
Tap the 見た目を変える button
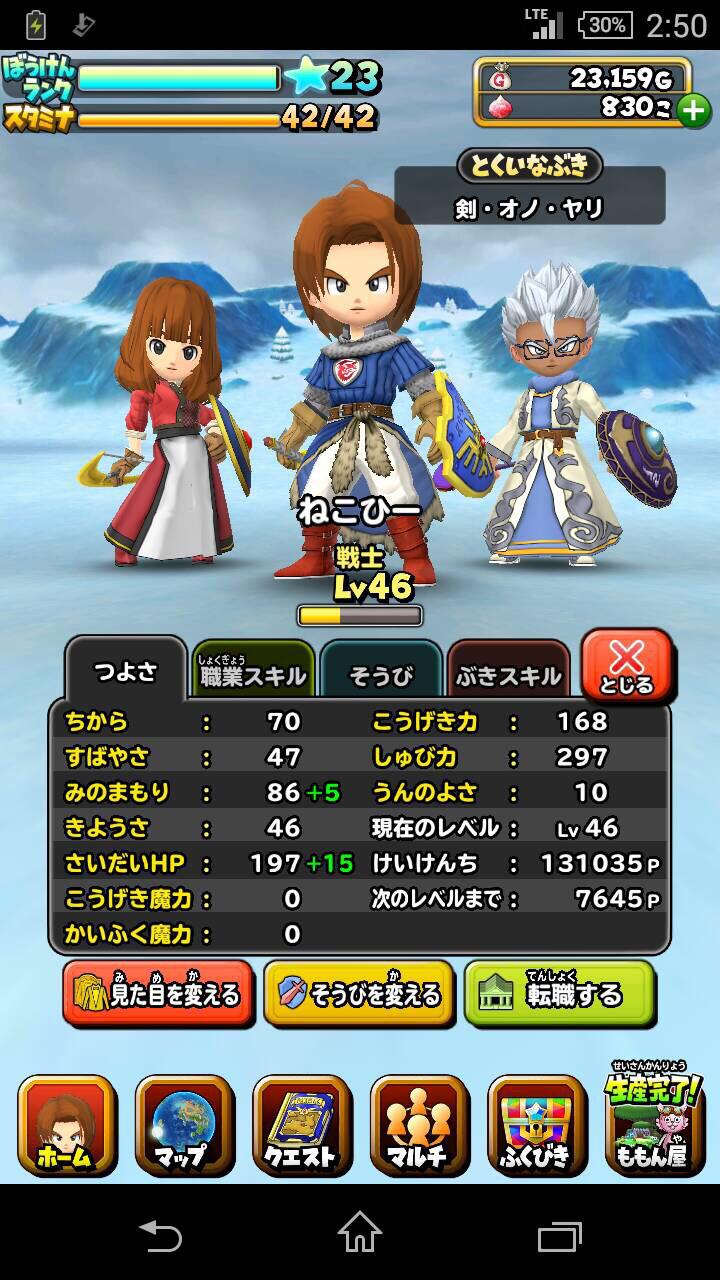tap(159, 994)
